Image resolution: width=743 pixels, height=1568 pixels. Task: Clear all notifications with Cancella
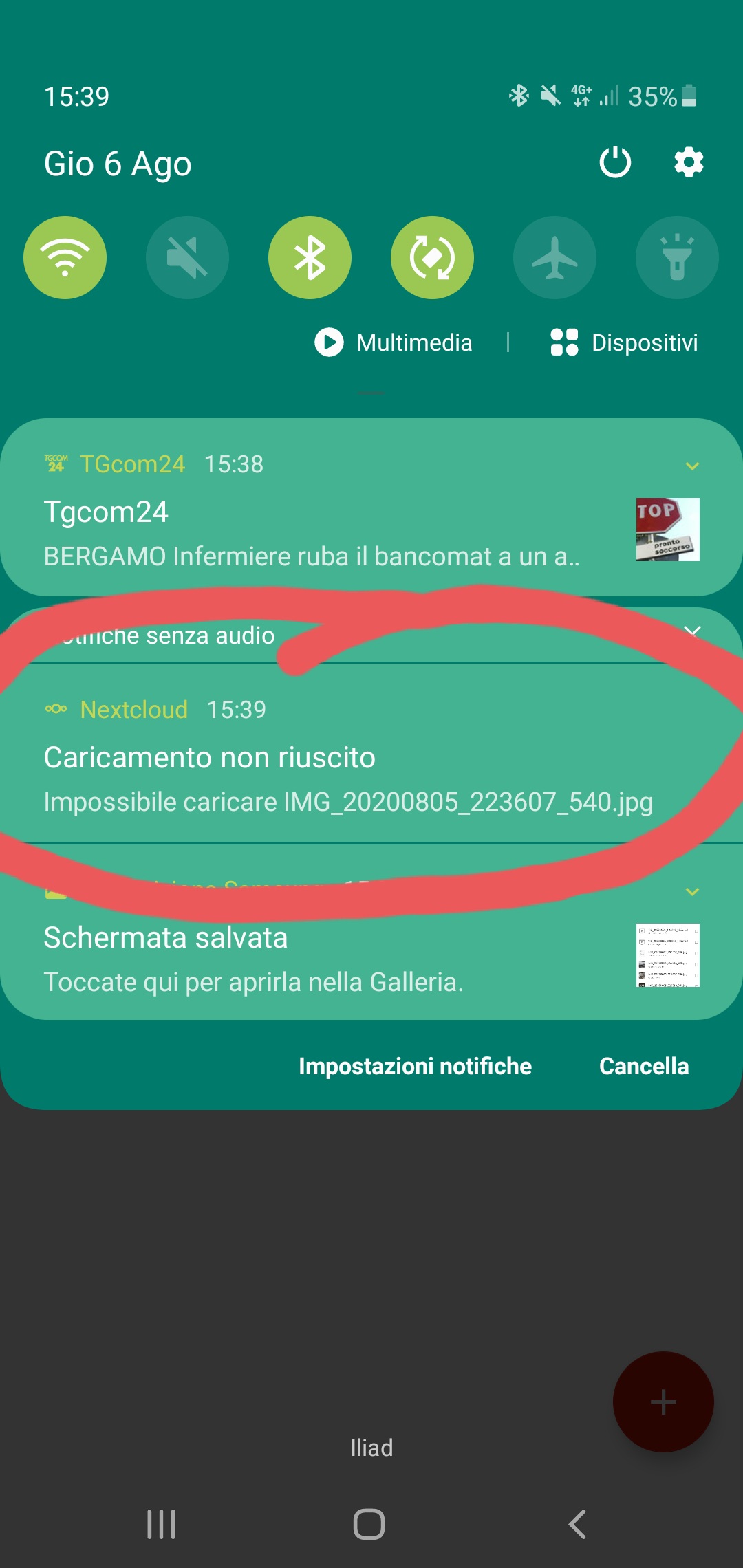coord(644,1066)
